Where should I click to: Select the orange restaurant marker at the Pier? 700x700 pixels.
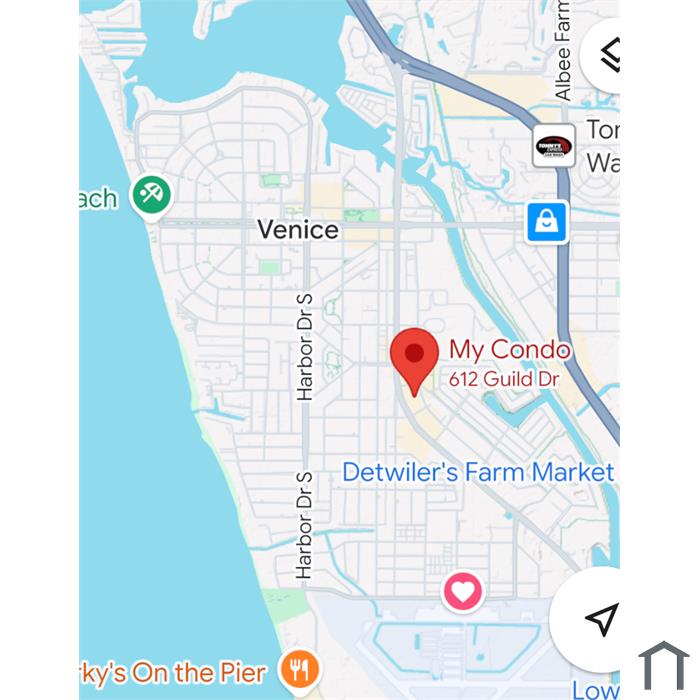click(x=299, y=669)
